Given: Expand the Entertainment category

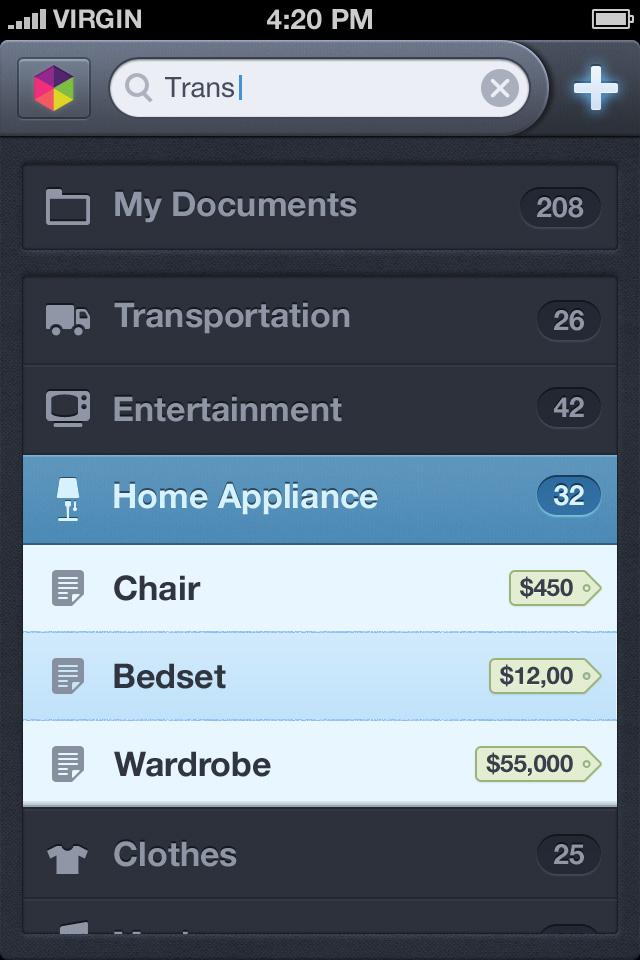Looking at the screenshot, I should coord(320,409).
